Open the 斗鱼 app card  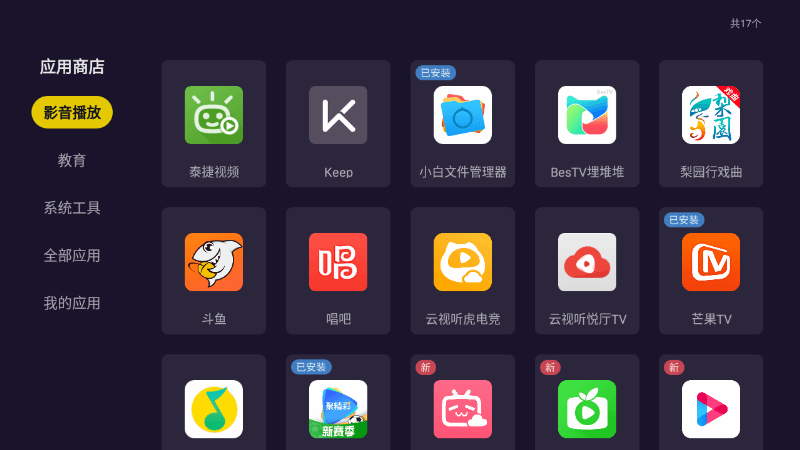point(214,270)
